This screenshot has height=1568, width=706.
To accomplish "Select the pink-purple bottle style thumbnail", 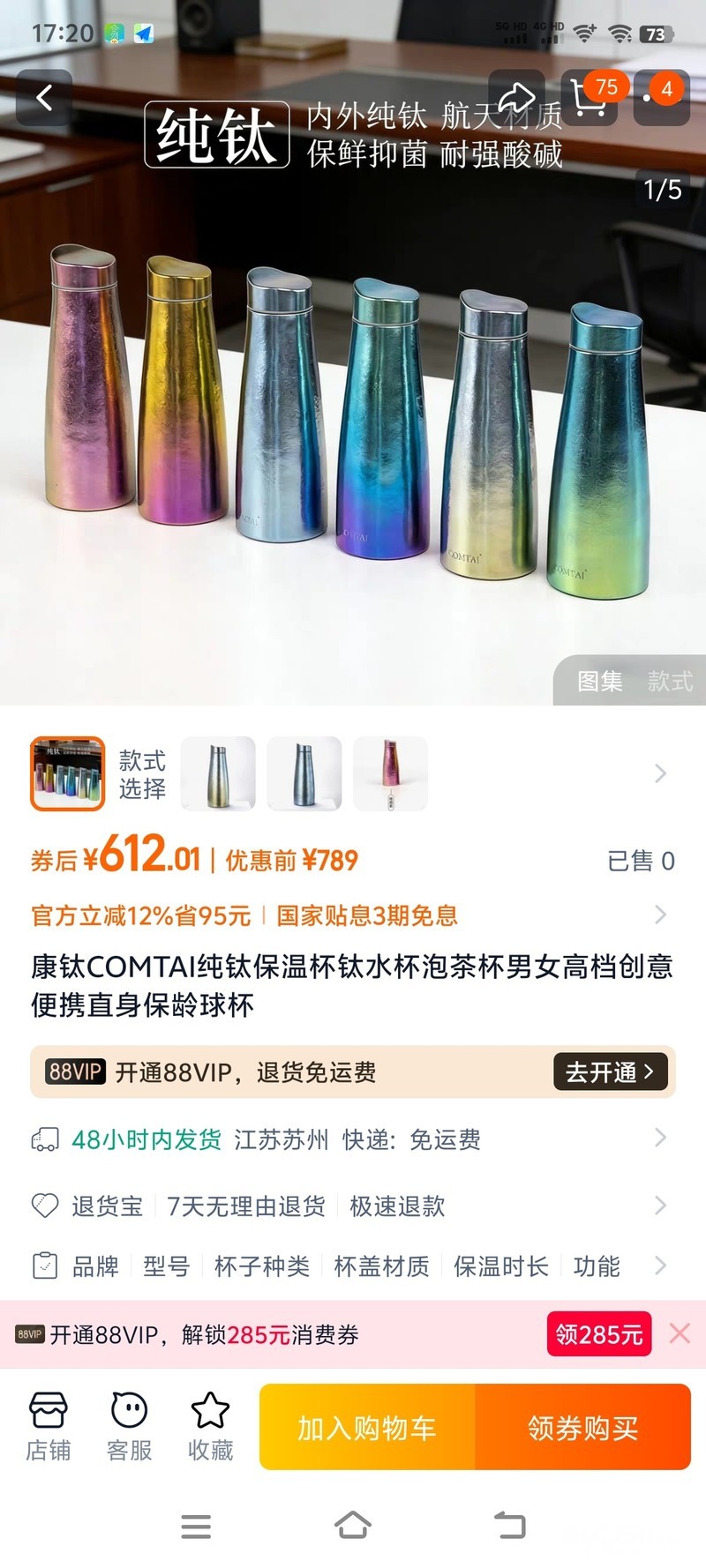I will click(390, 773).
